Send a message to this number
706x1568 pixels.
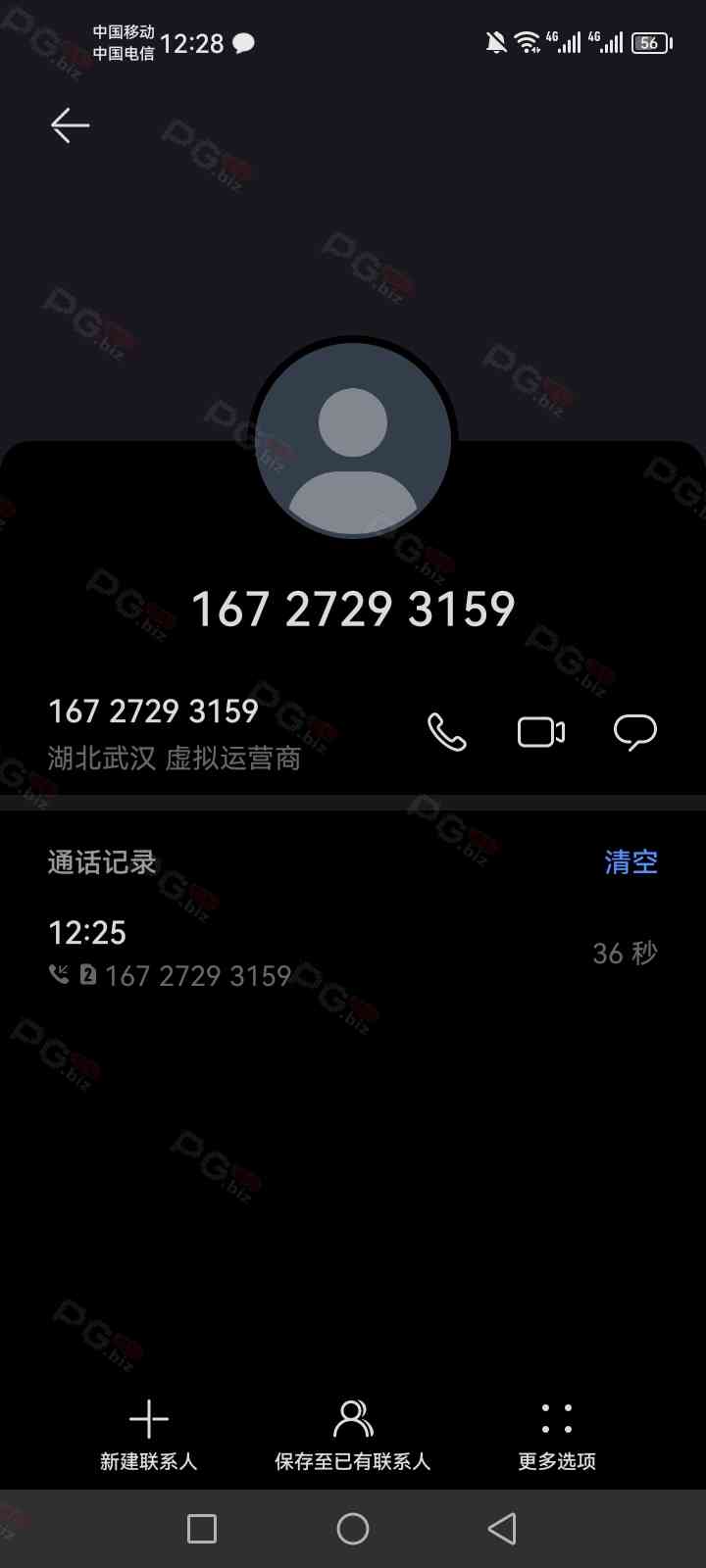635,732
